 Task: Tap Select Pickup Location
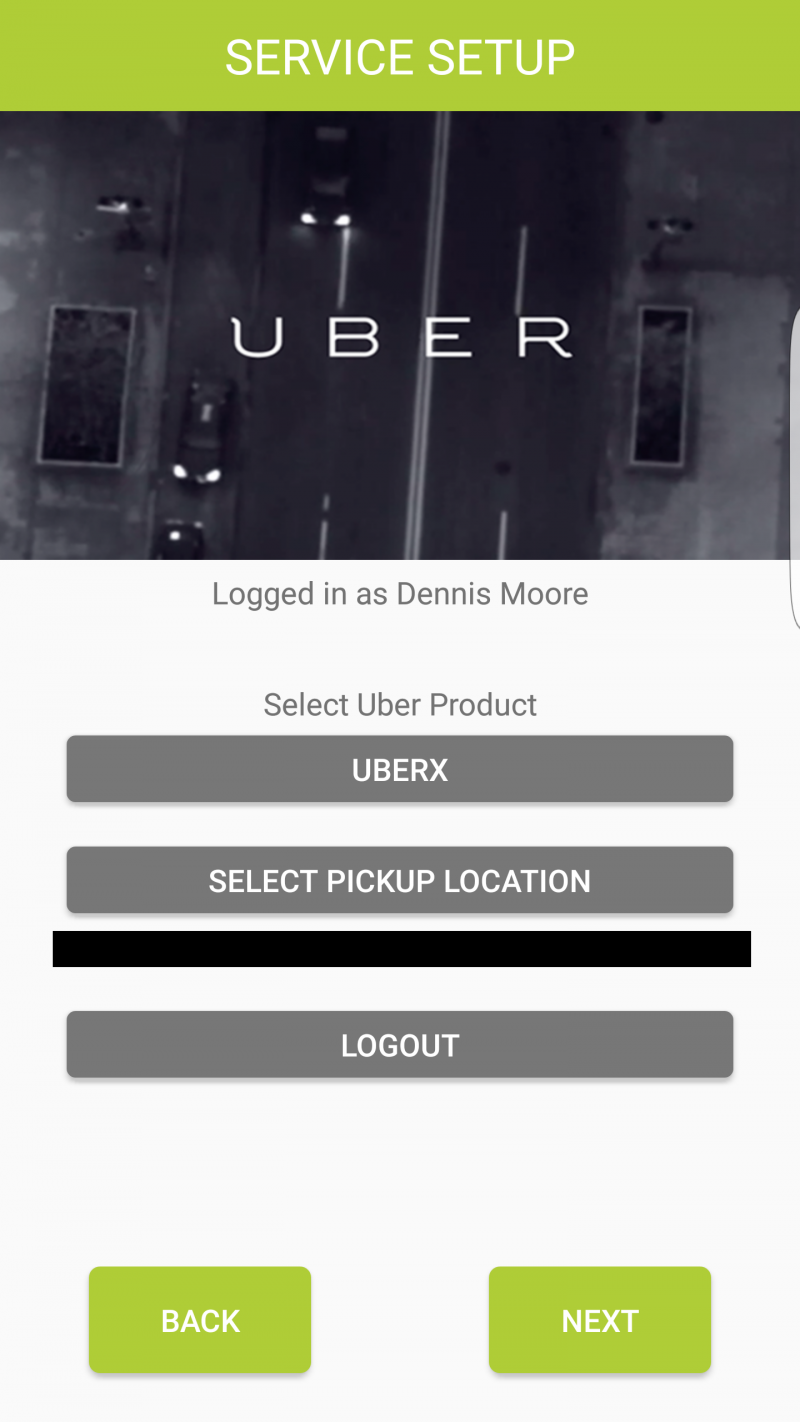(400, 880)
